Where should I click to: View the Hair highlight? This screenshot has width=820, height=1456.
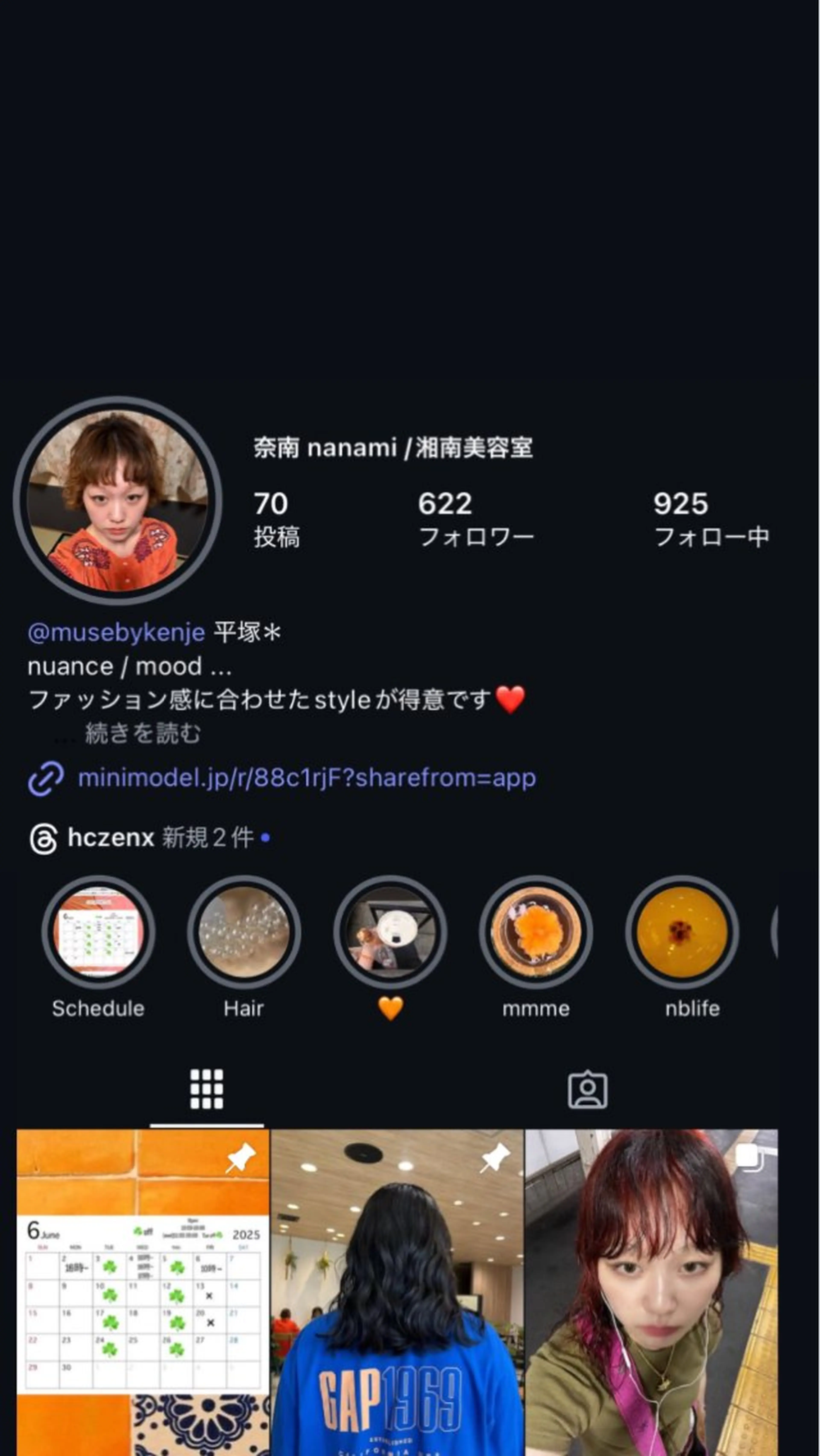[x=244, y=932]
